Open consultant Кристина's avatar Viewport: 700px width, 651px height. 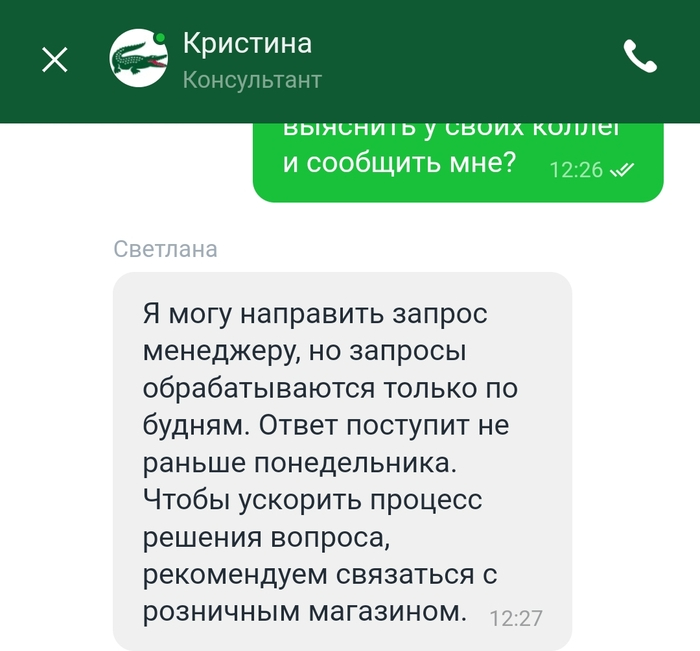point(139,59)
